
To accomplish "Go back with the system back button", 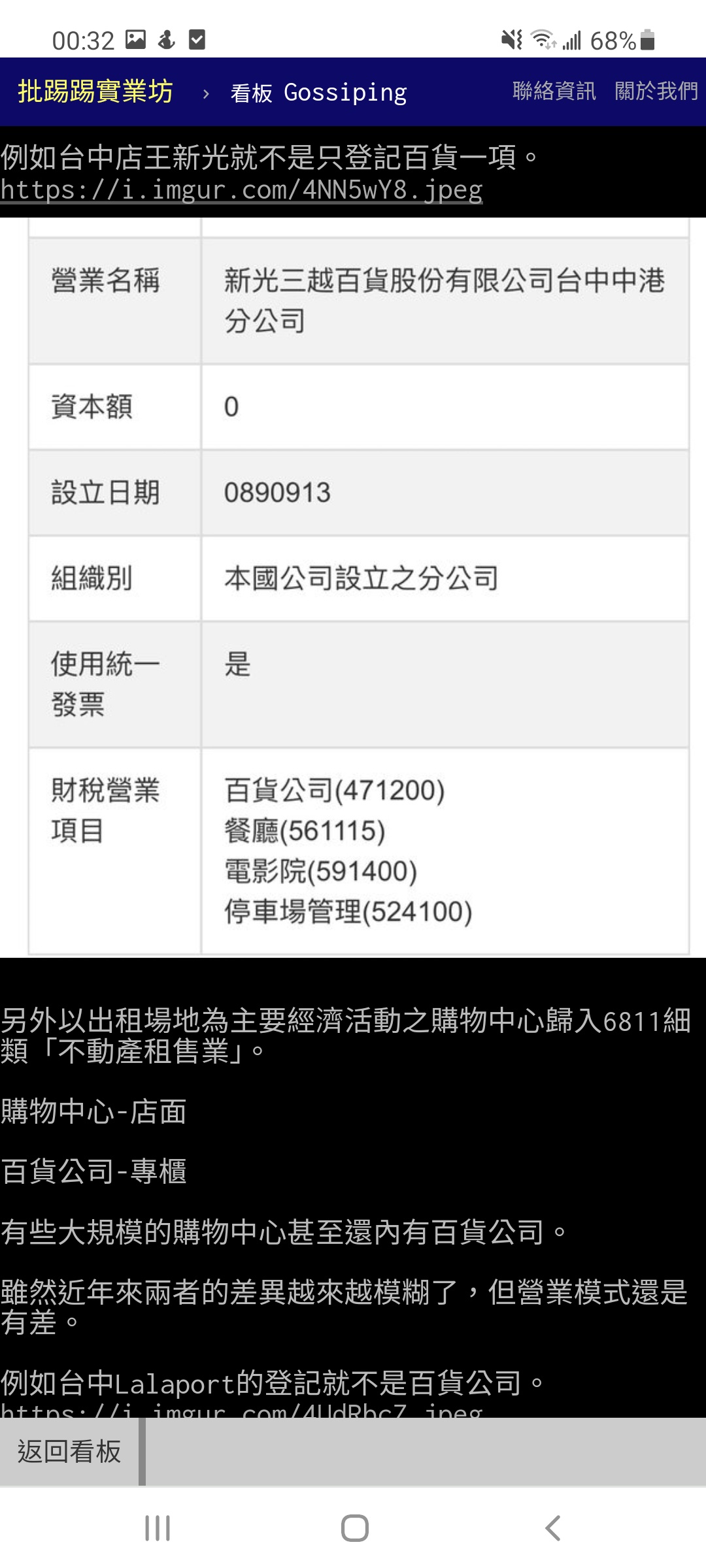I will pos(552,1528).
